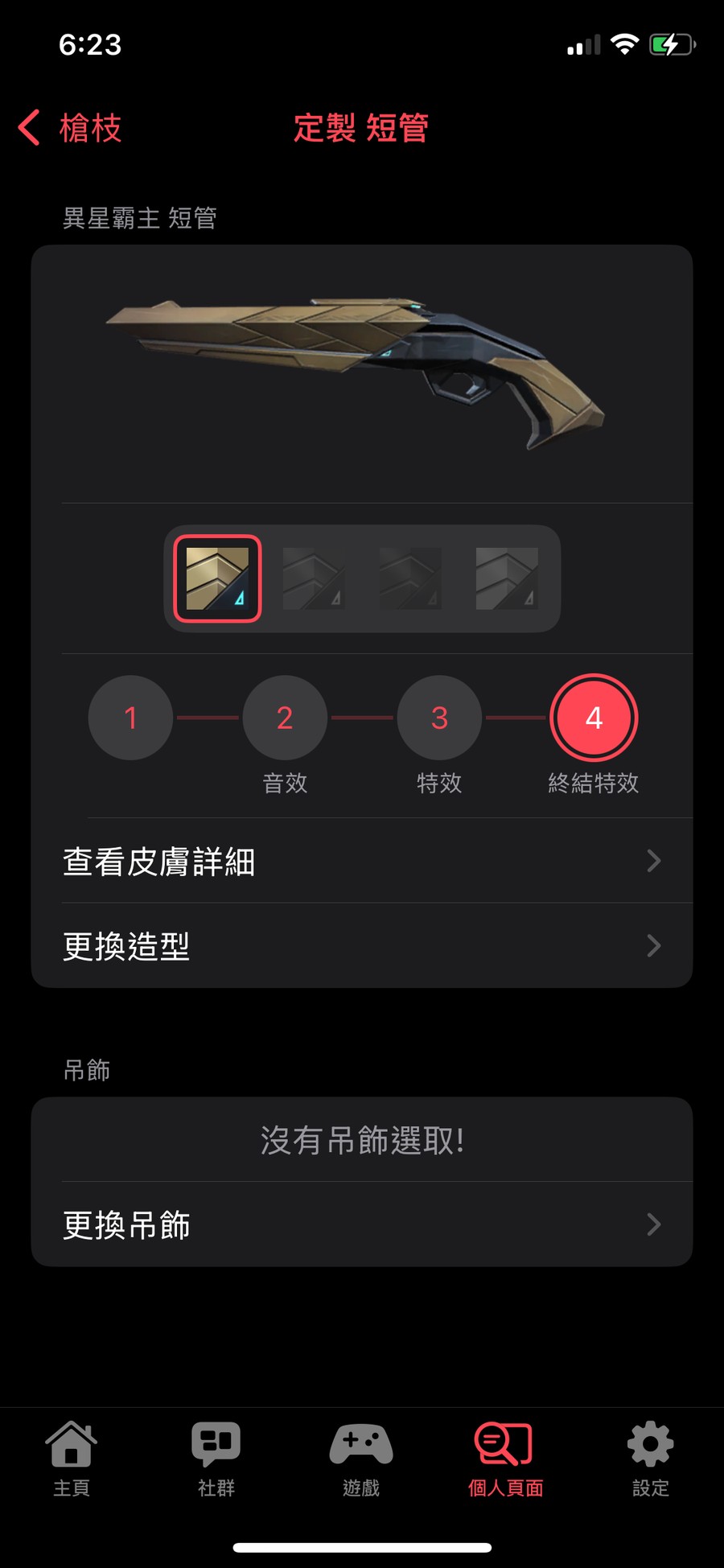Open 查看皮膚詳細
This screenshot has height=1568, width=724.
coord(362,861)
